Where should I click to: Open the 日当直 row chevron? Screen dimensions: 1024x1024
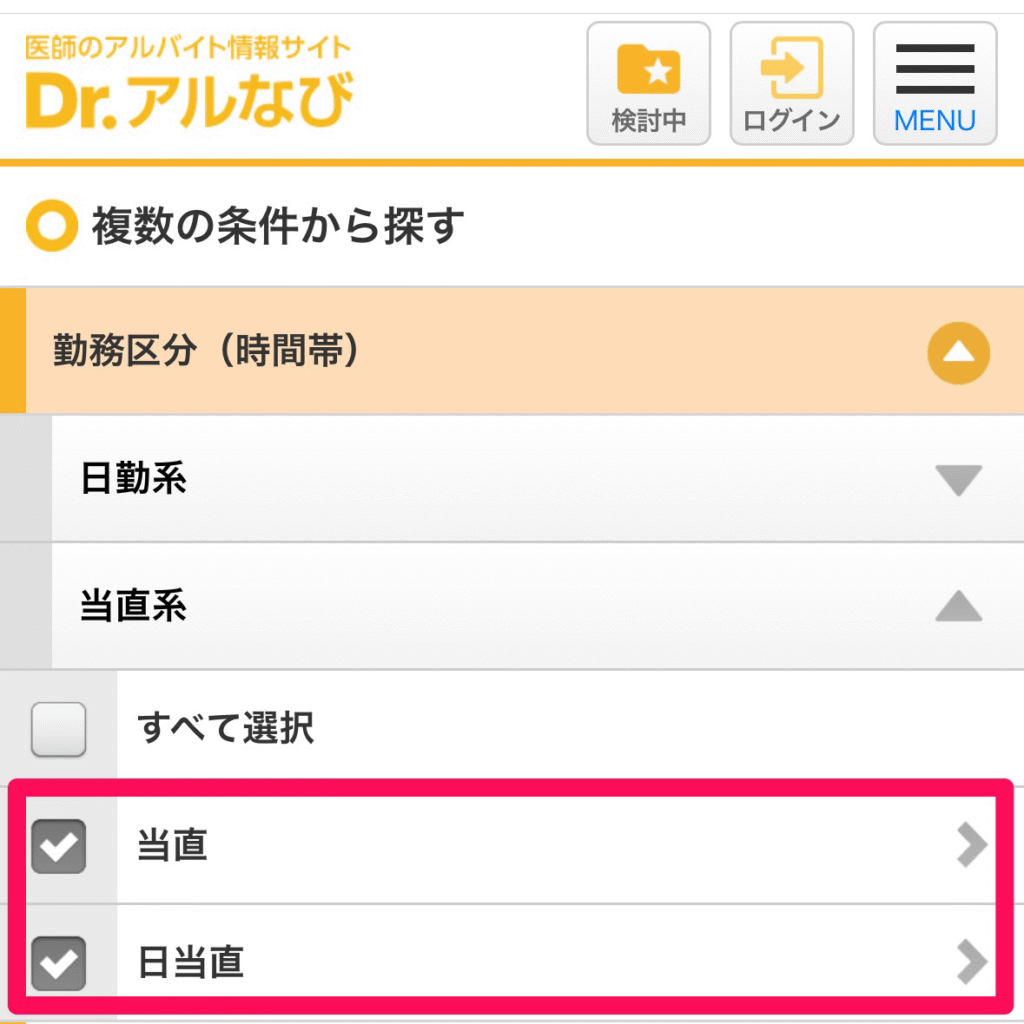pyautogui.click(x=970, y=963)
